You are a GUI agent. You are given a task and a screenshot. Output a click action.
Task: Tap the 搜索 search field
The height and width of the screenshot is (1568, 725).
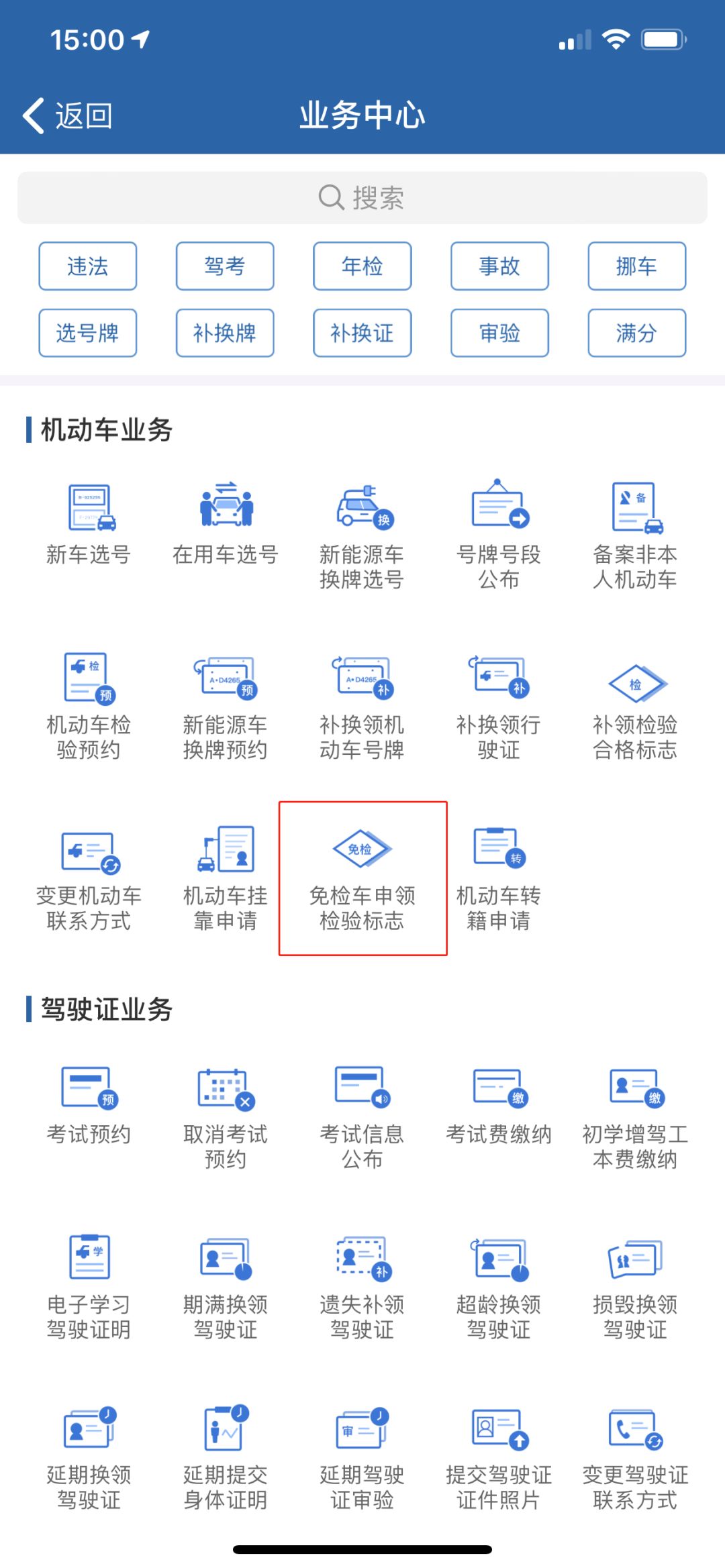tap(362, 196)
